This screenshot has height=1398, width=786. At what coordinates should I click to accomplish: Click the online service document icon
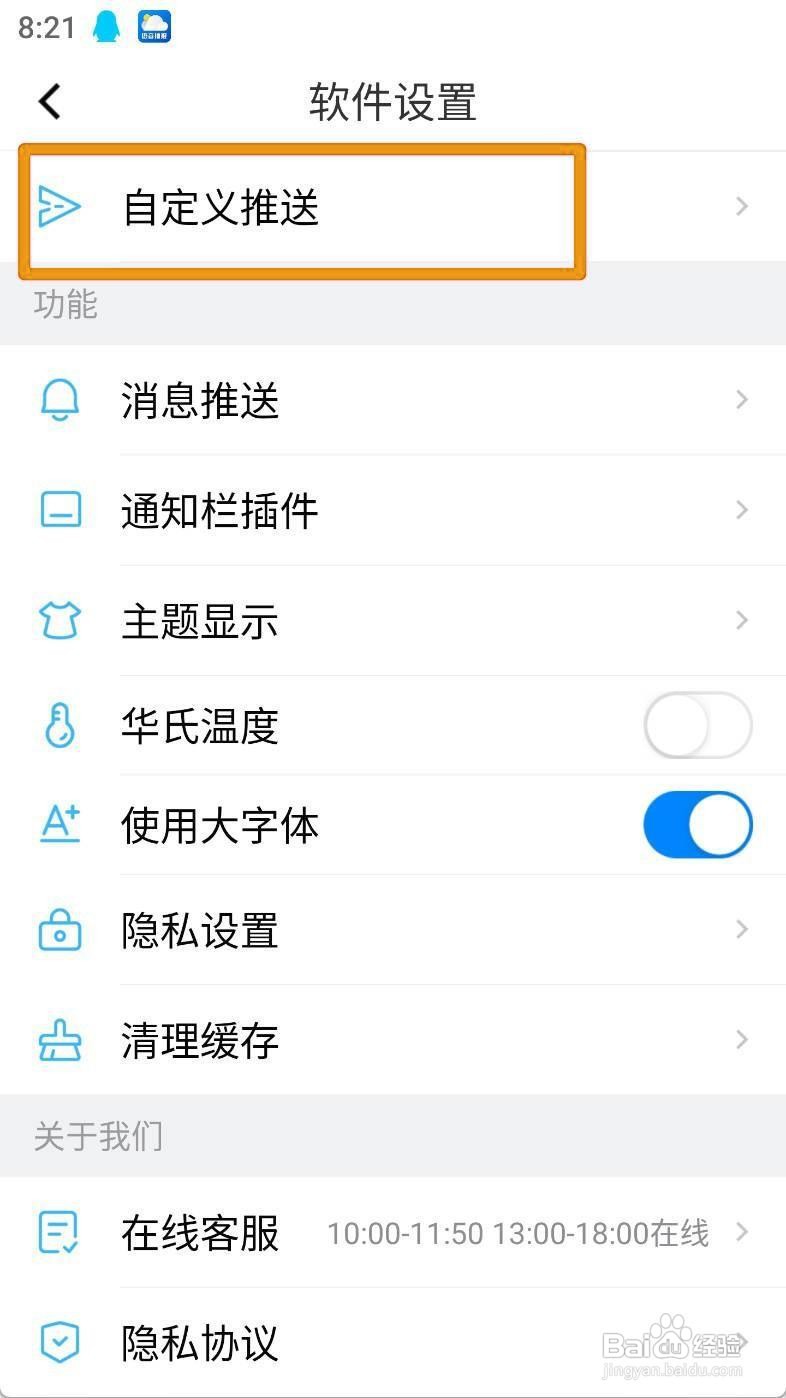[x=60, y=1234]
